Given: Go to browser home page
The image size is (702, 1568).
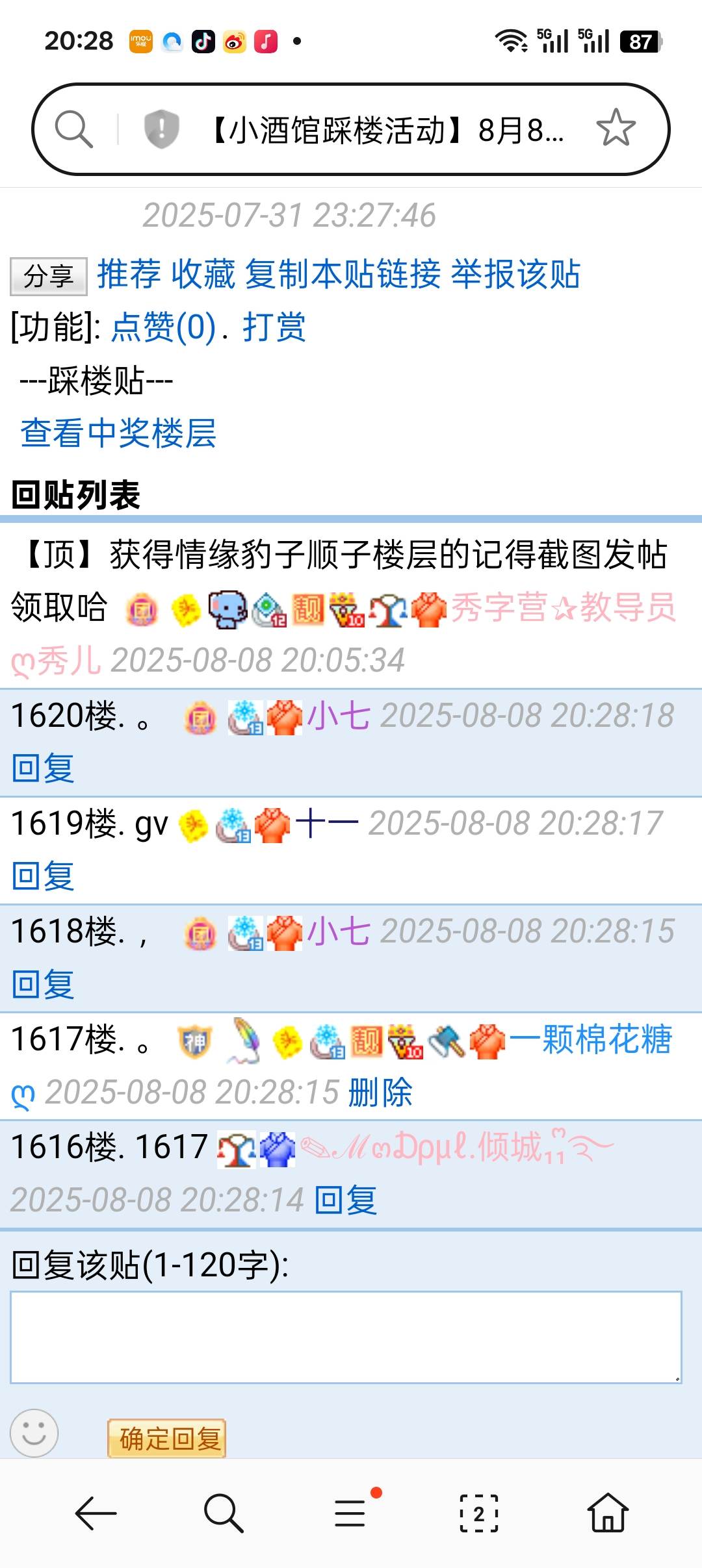Looking at the screenshot, I should tap(607, 1513).
